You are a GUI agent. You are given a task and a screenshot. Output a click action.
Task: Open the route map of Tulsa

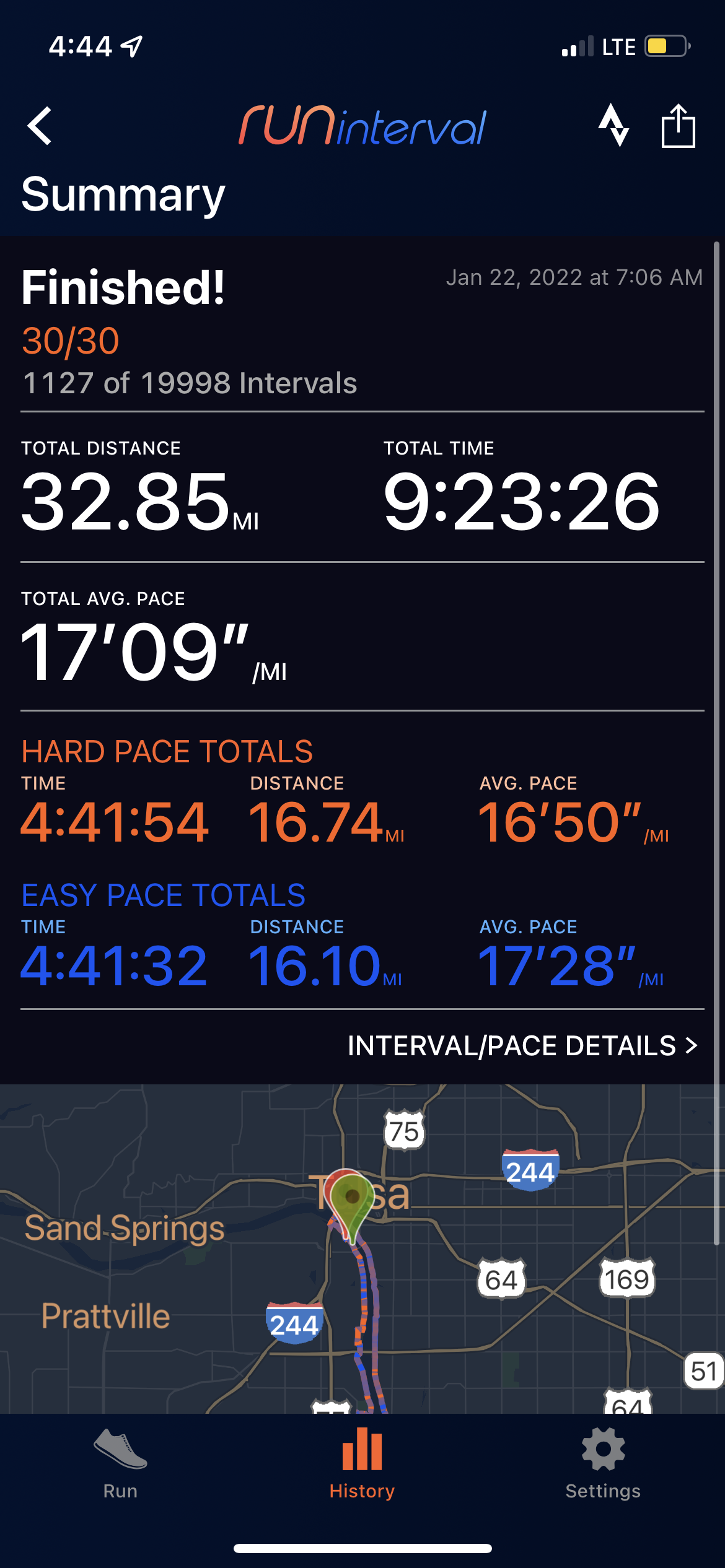tap(362, 1248)
